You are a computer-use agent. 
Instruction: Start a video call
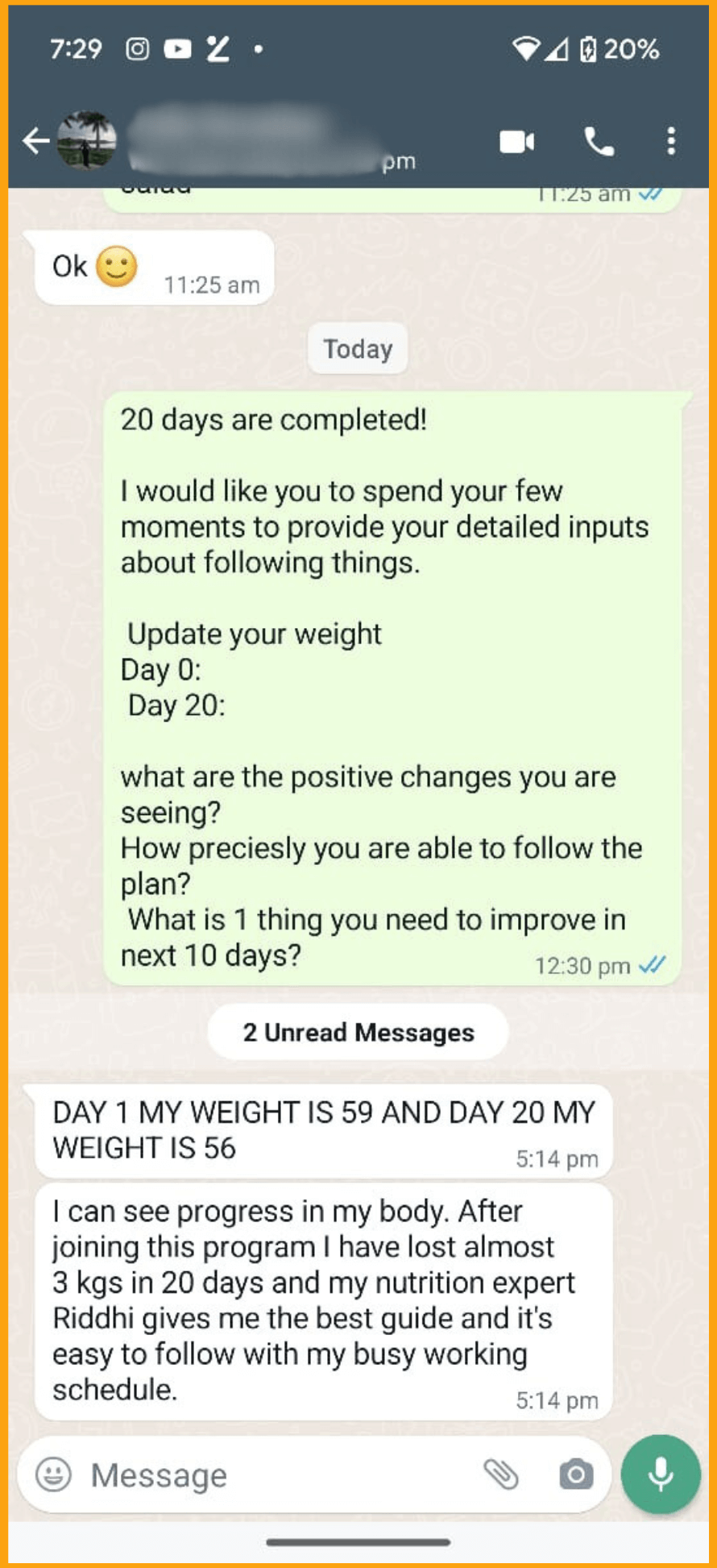pyautogui.click(x=516, y=142)
